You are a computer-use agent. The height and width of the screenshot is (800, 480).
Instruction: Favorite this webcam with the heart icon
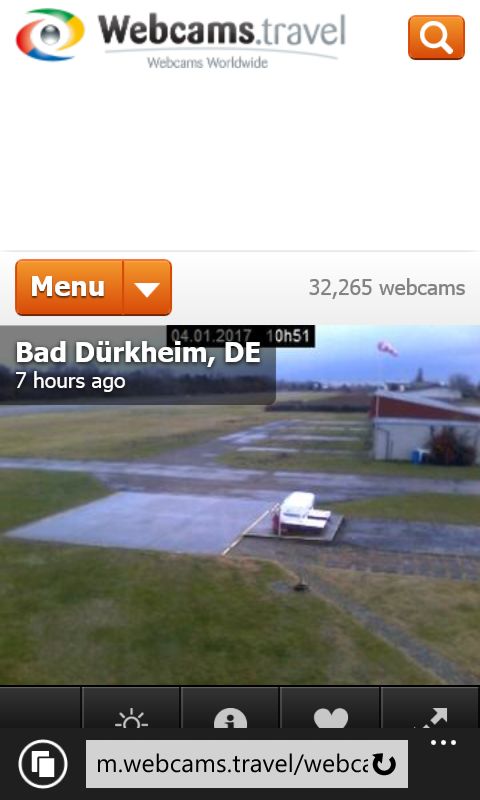coord(330,709)
